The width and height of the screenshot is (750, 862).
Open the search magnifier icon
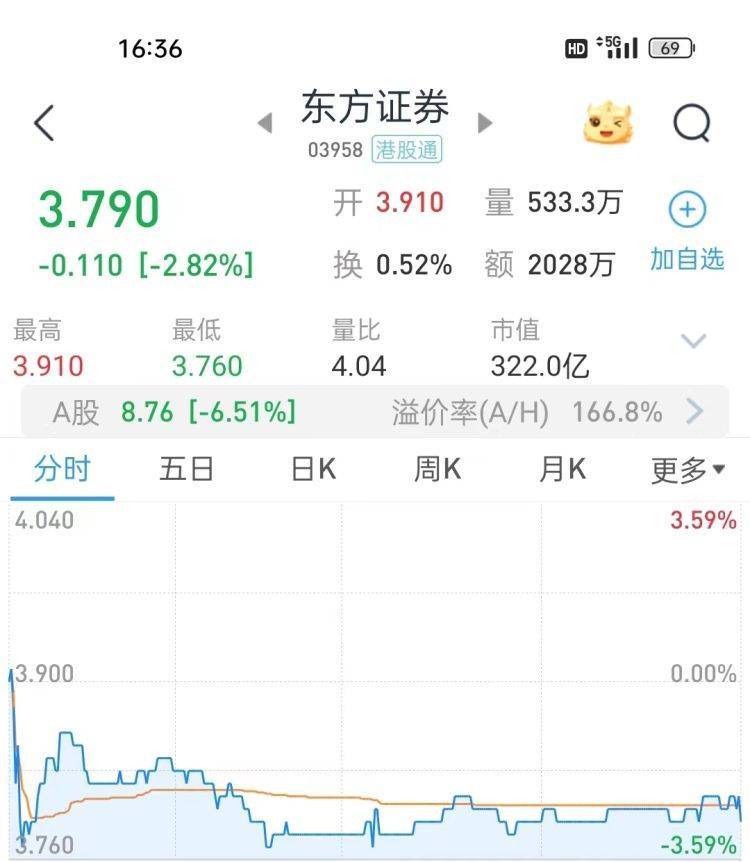click(691, 124)
